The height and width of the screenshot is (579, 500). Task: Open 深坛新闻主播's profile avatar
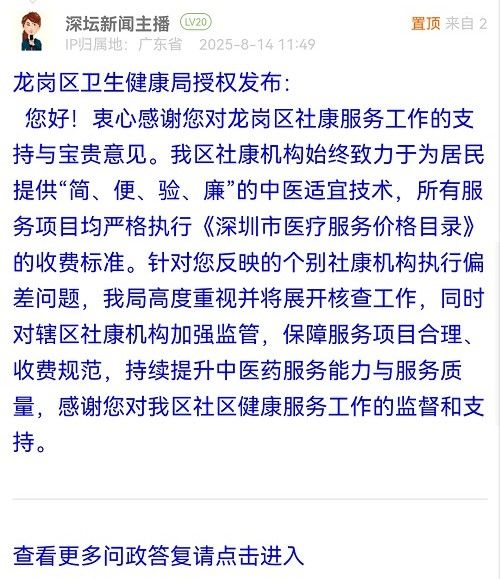[x=32, y=32]
